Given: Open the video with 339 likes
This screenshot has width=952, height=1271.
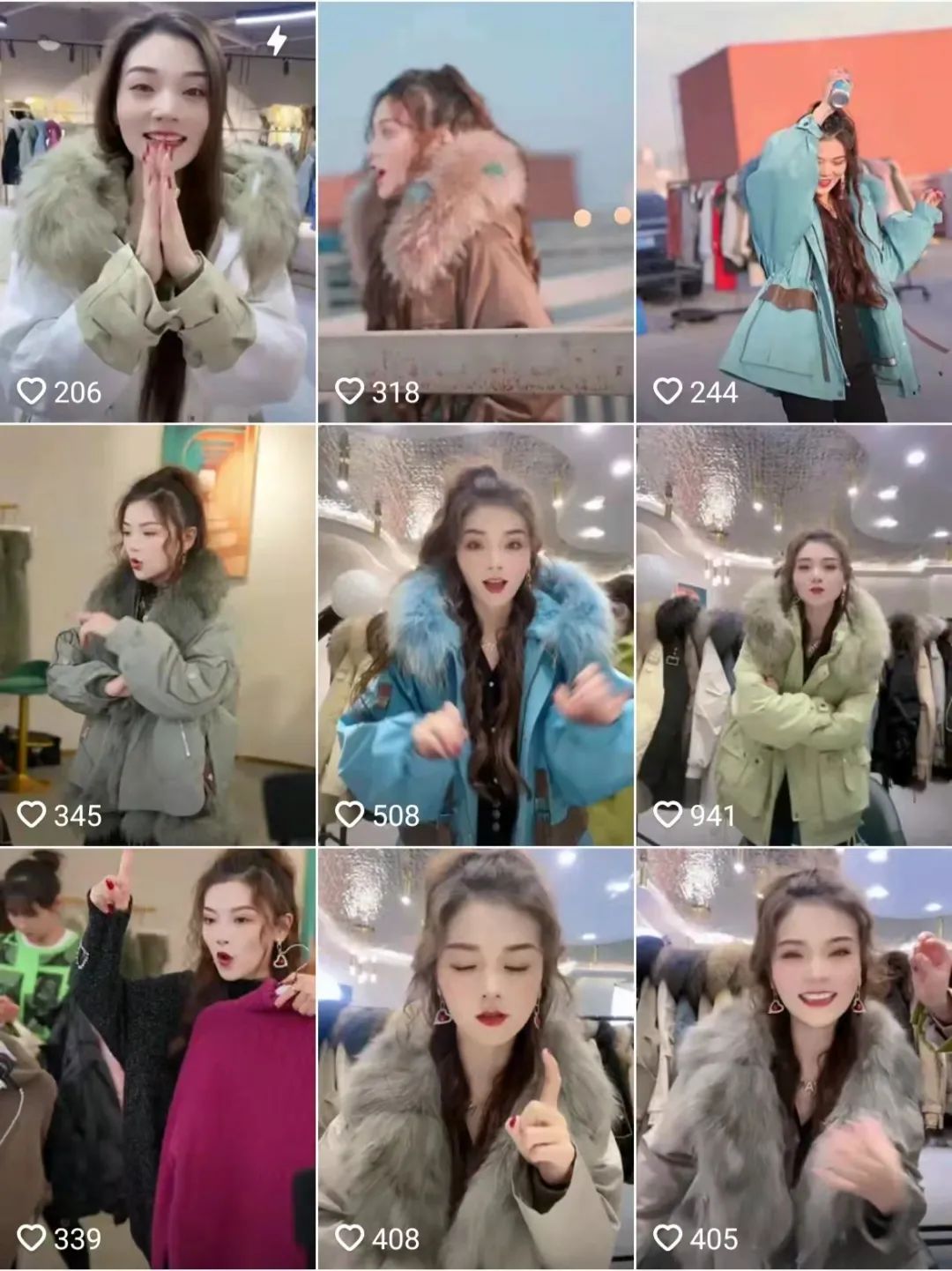Looking at the screenshot, I should point(158,1058).
